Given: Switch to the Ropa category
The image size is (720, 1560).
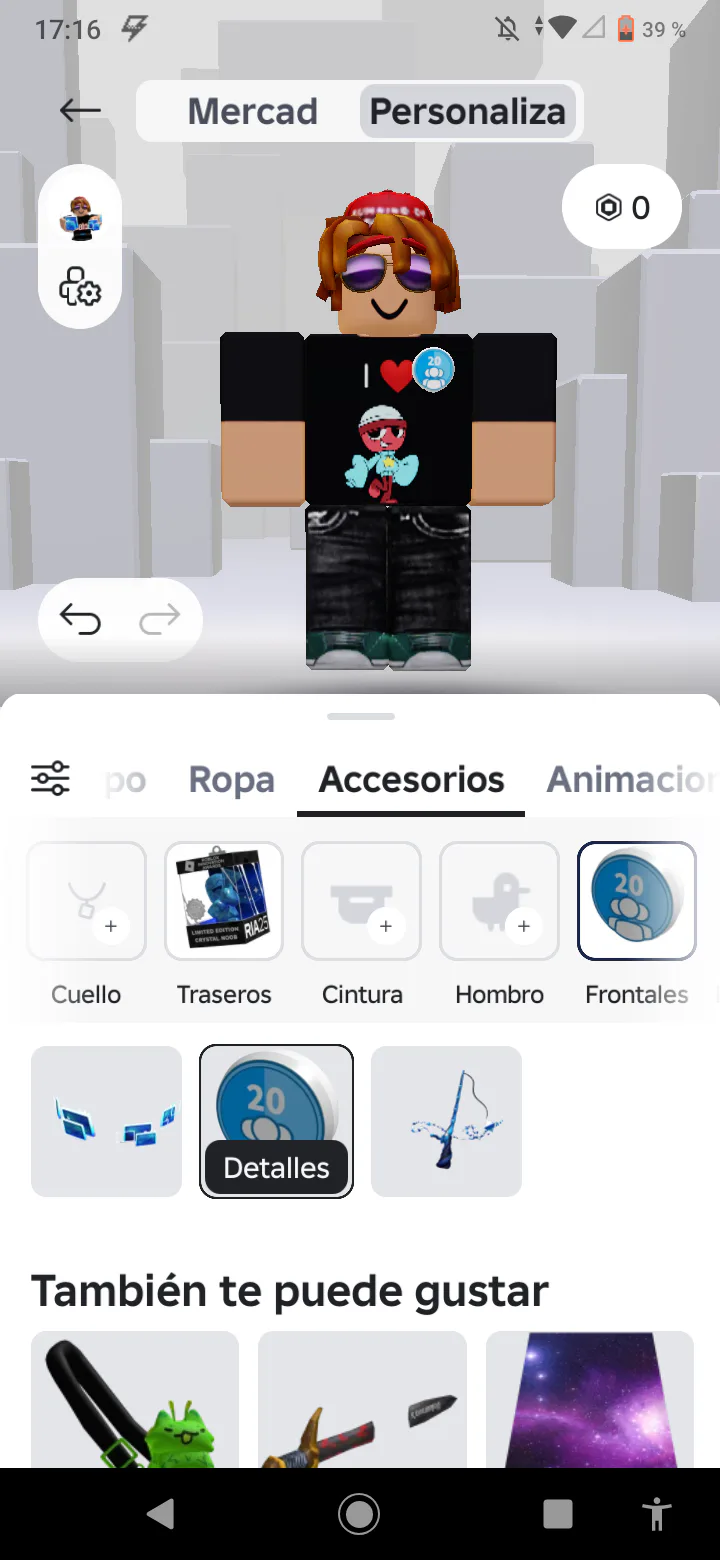Looking at the screenshot, I should coord(231,780).
